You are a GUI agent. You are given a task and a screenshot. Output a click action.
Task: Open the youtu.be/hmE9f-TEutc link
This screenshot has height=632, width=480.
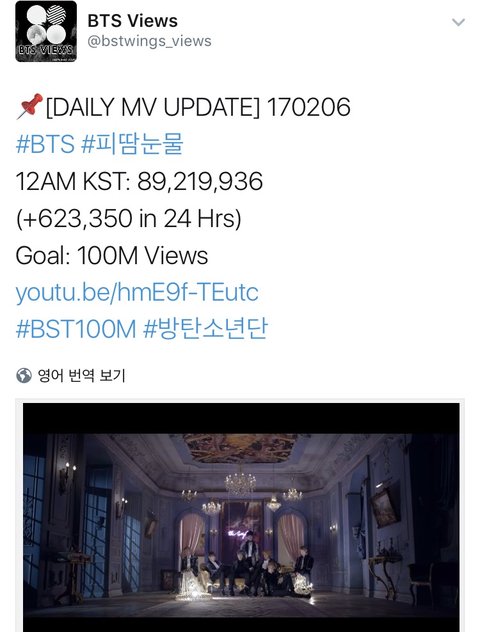137,293
